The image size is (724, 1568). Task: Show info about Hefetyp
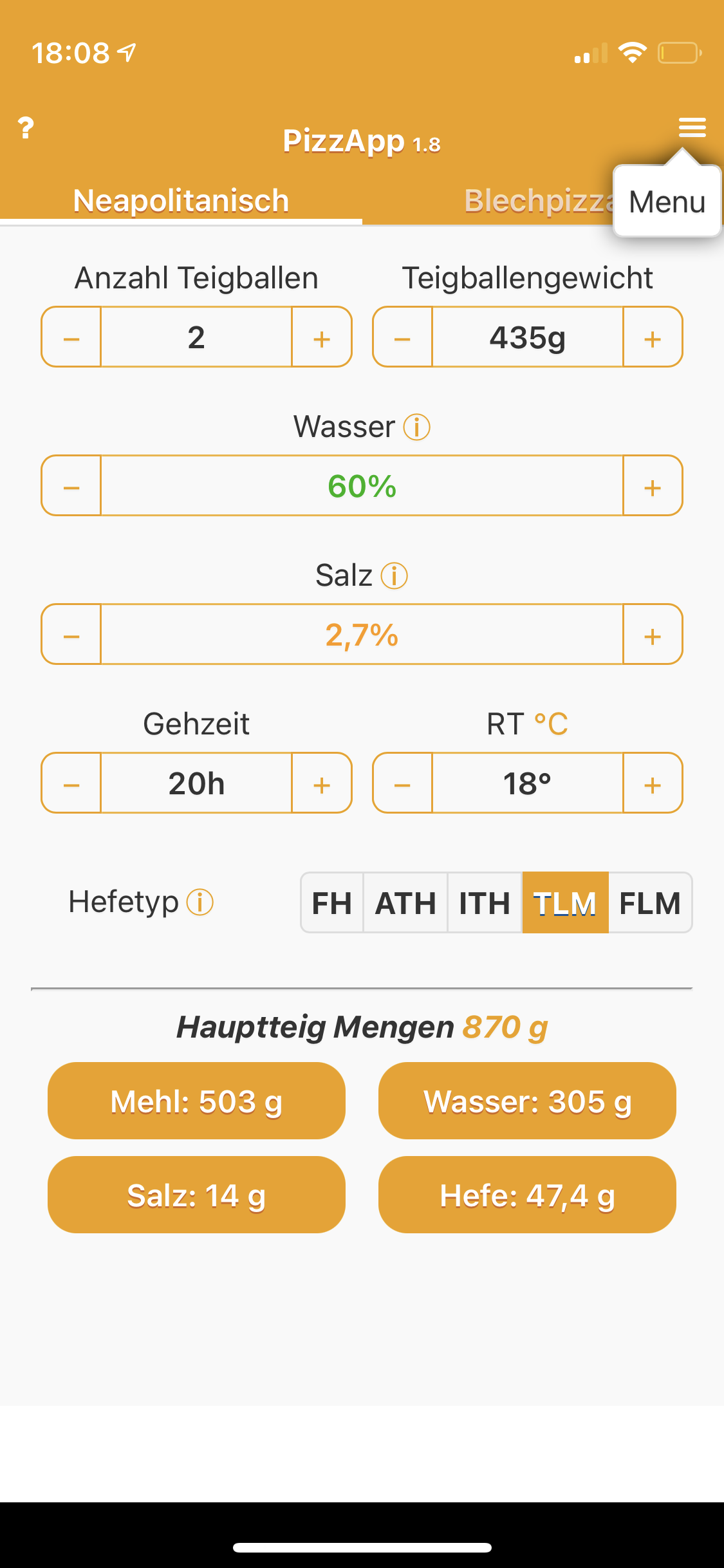[x=200, y=902]
